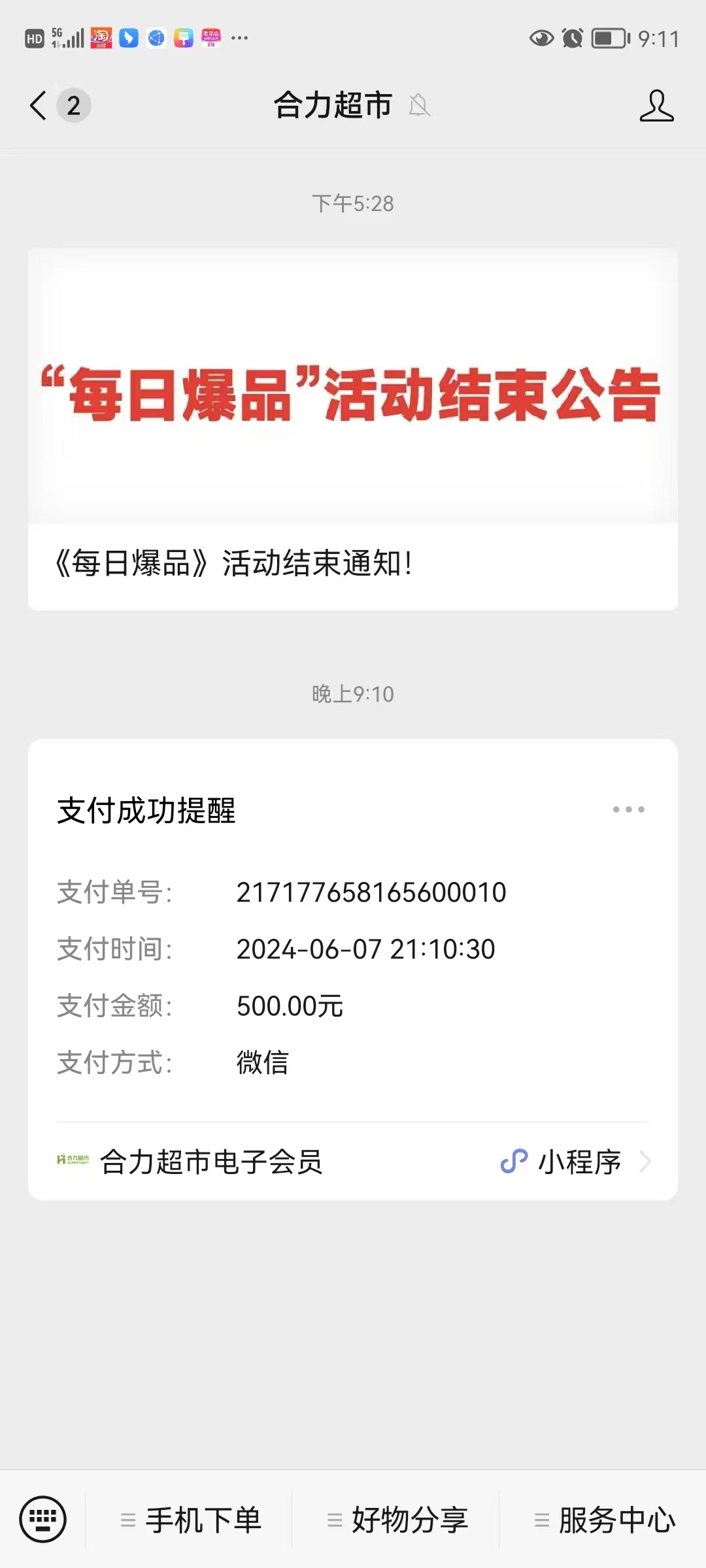Open the 手机下单 menu

pos(191,1520)
